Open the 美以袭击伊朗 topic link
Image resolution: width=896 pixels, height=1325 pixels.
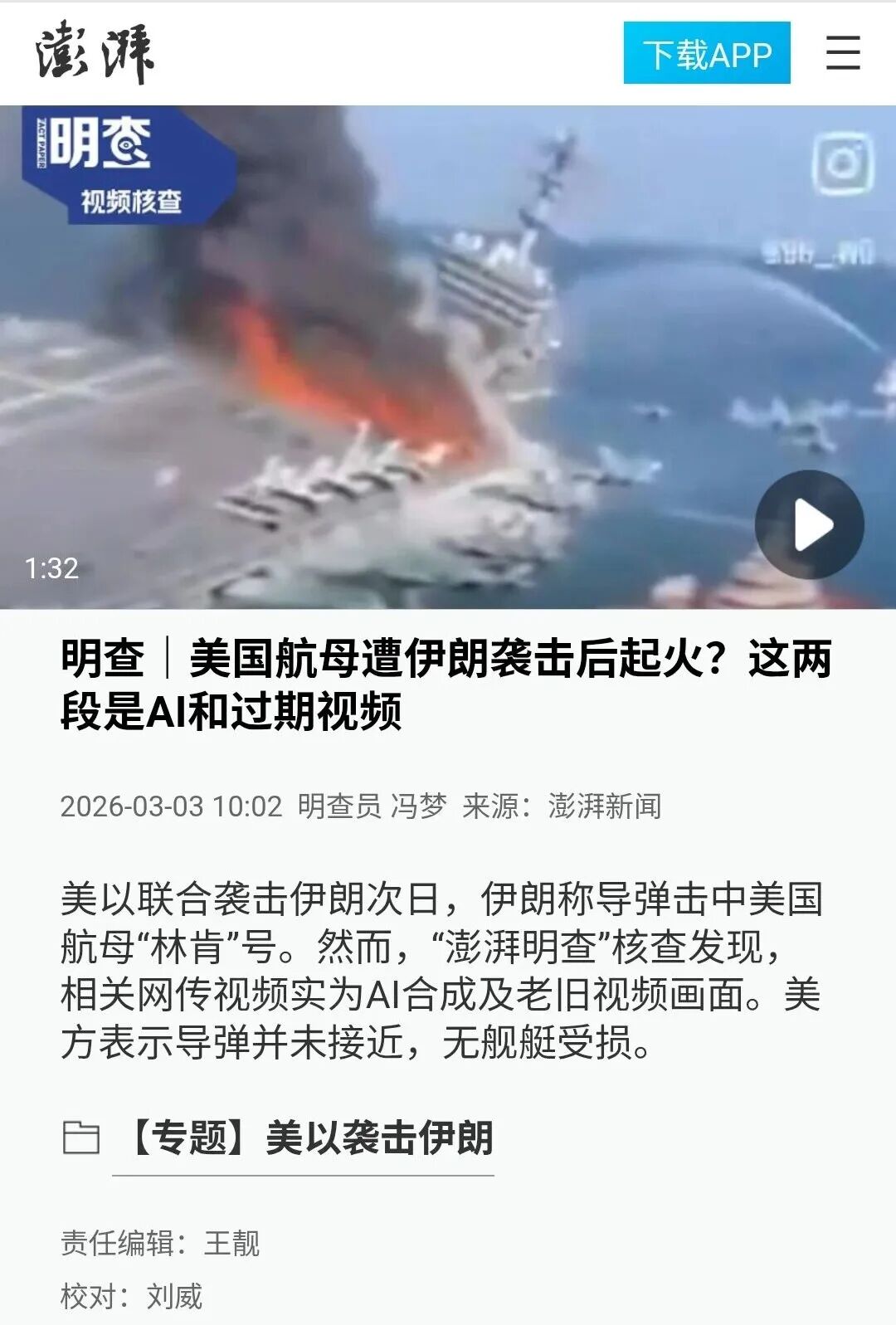click(x=312, y=1137)
